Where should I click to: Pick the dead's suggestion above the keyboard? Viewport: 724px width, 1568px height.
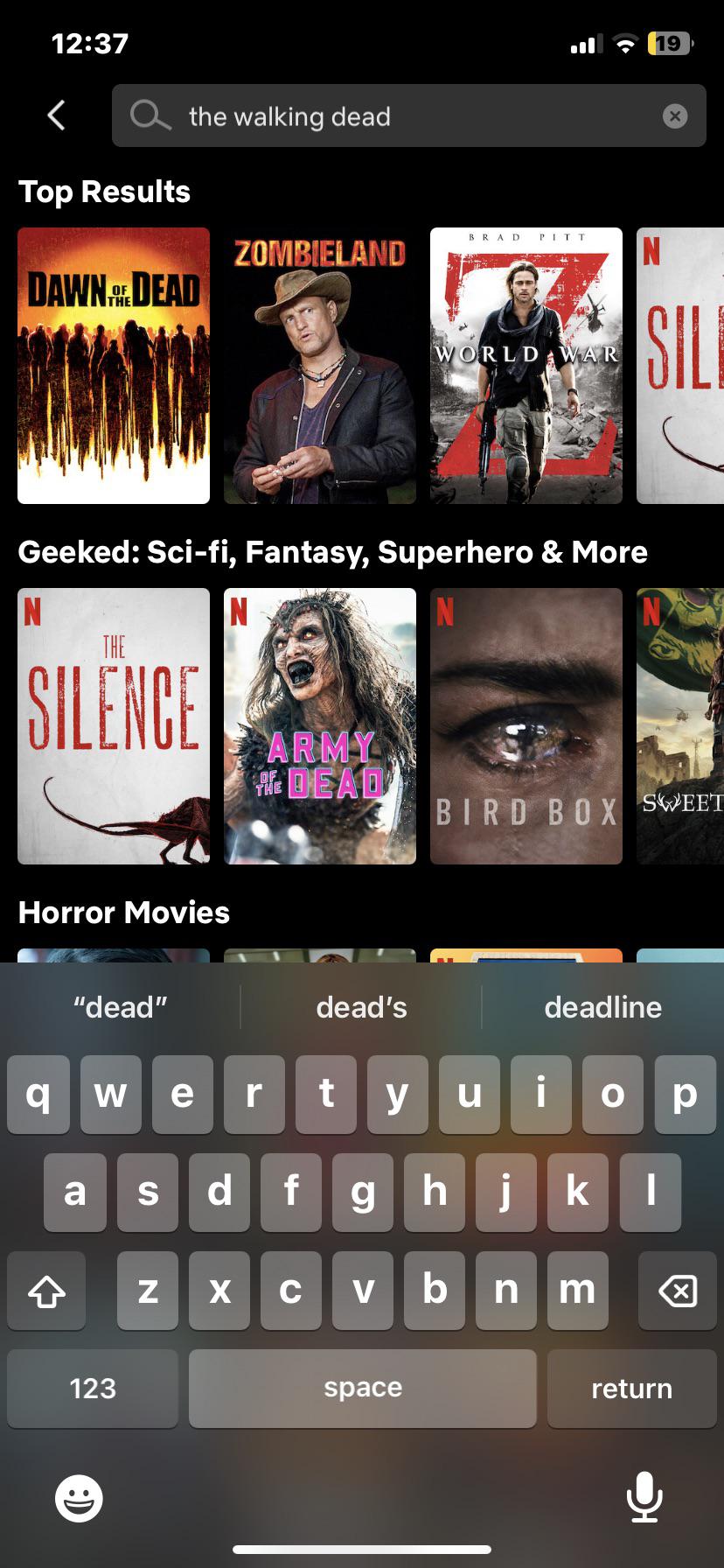361,1006
